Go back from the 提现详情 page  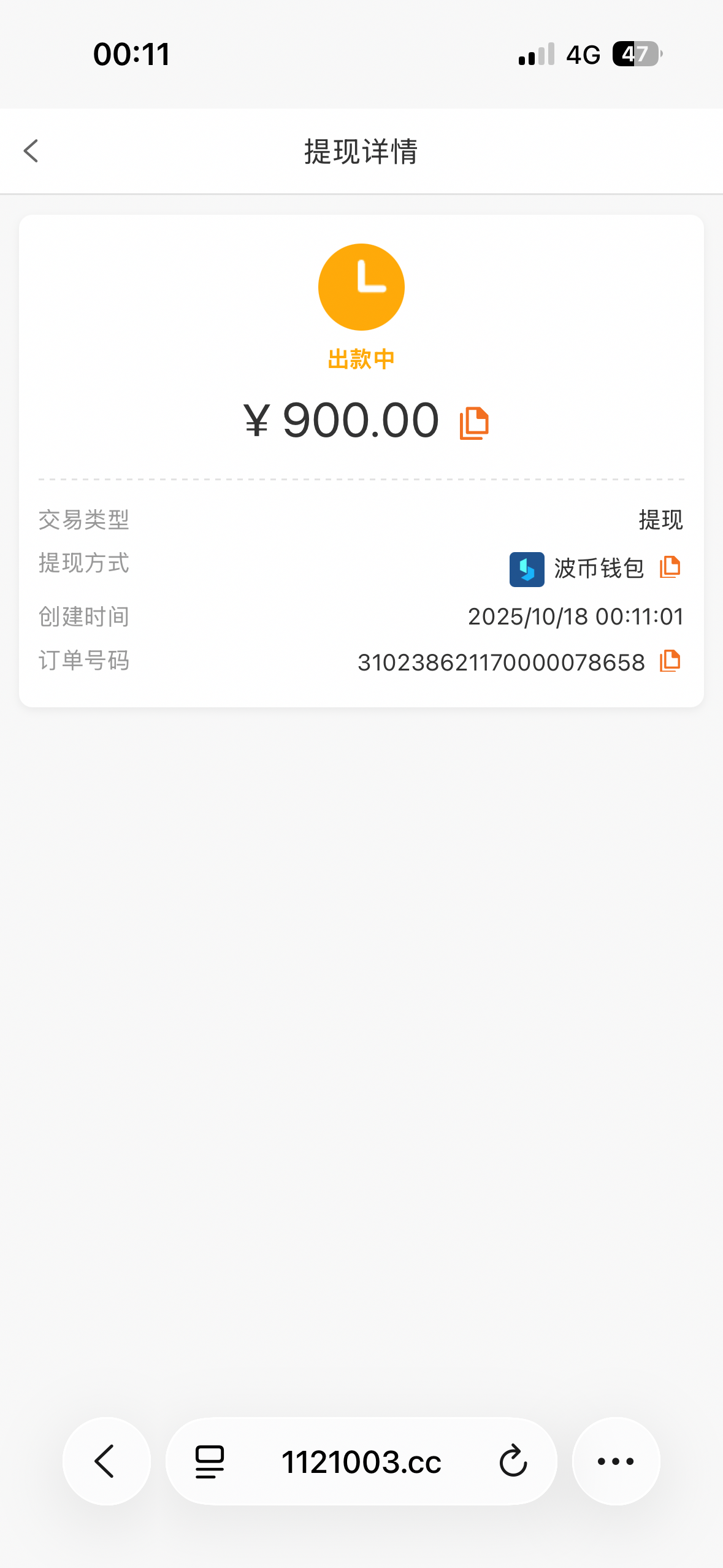click(31, 151)
